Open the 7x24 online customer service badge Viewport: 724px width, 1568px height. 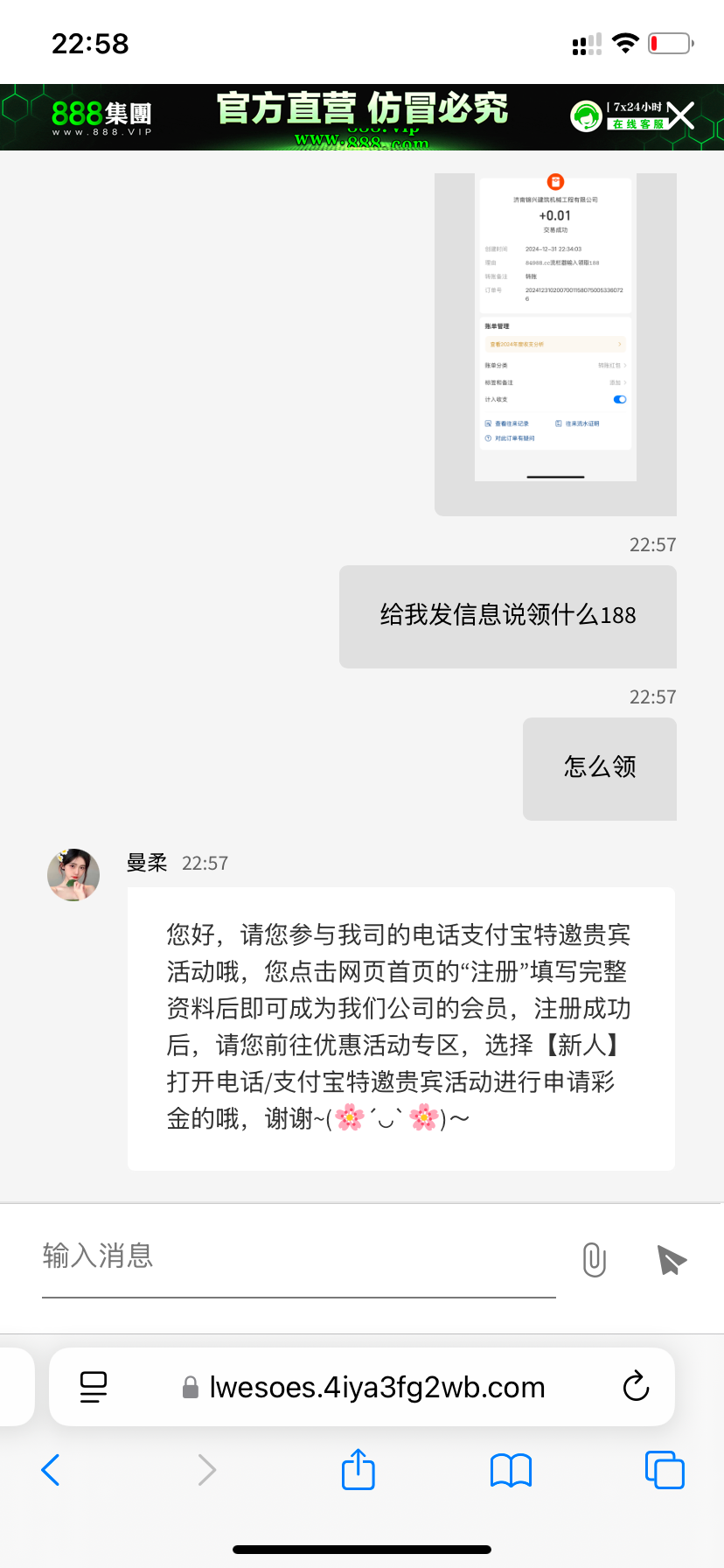click(618, 115)
